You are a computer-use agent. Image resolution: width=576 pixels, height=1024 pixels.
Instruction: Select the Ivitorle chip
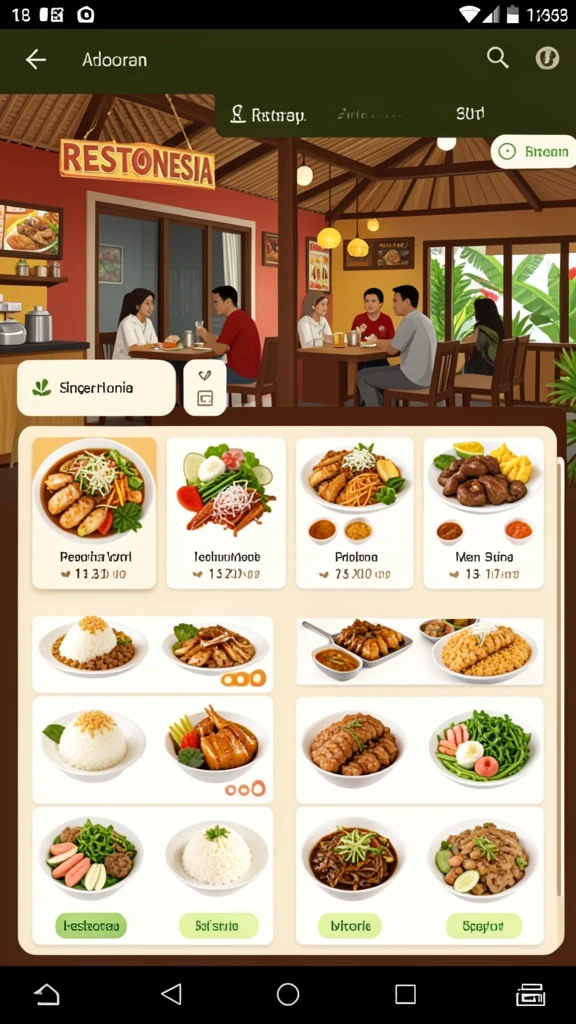click(349, 925)
